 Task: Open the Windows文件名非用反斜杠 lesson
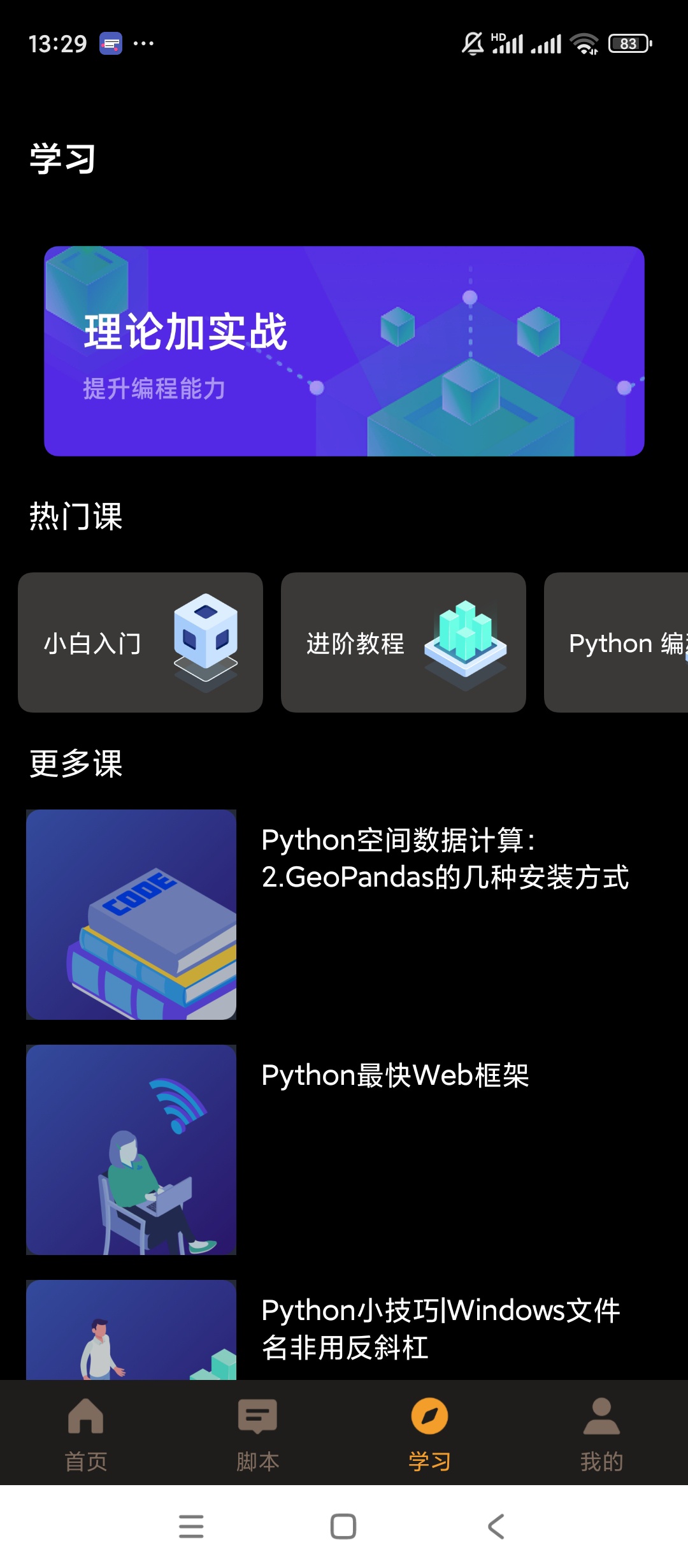(x=440, y=1328)
